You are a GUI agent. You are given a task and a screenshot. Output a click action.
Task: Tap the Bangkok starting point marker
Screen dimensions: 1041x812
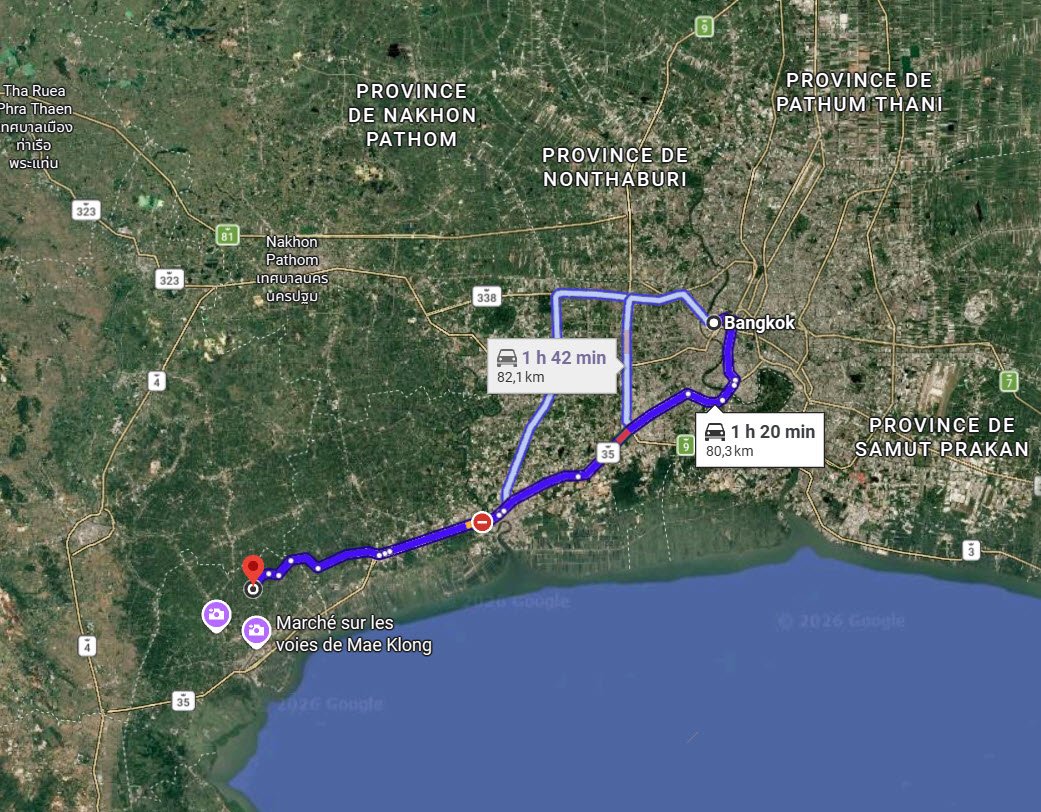(x=713, y=323)
